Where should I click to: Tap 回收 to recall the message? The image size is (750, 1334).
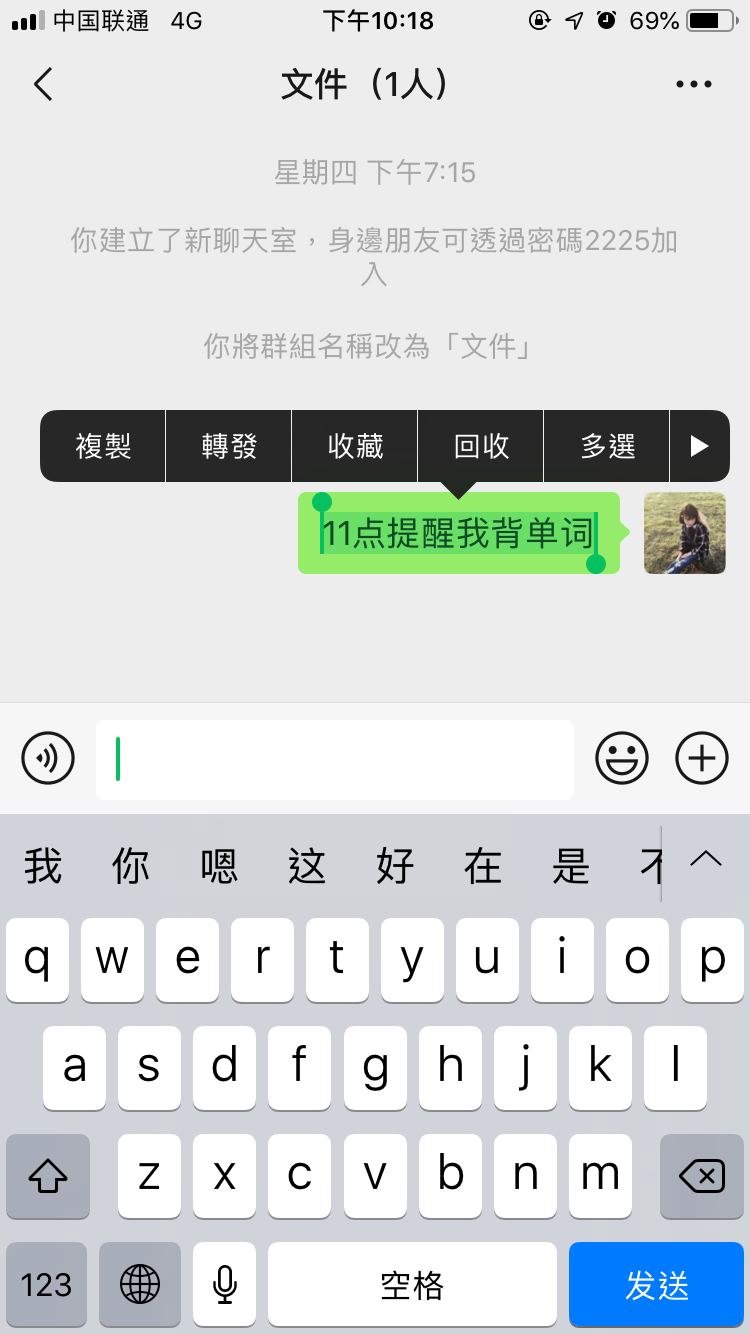tap(481, 446)
